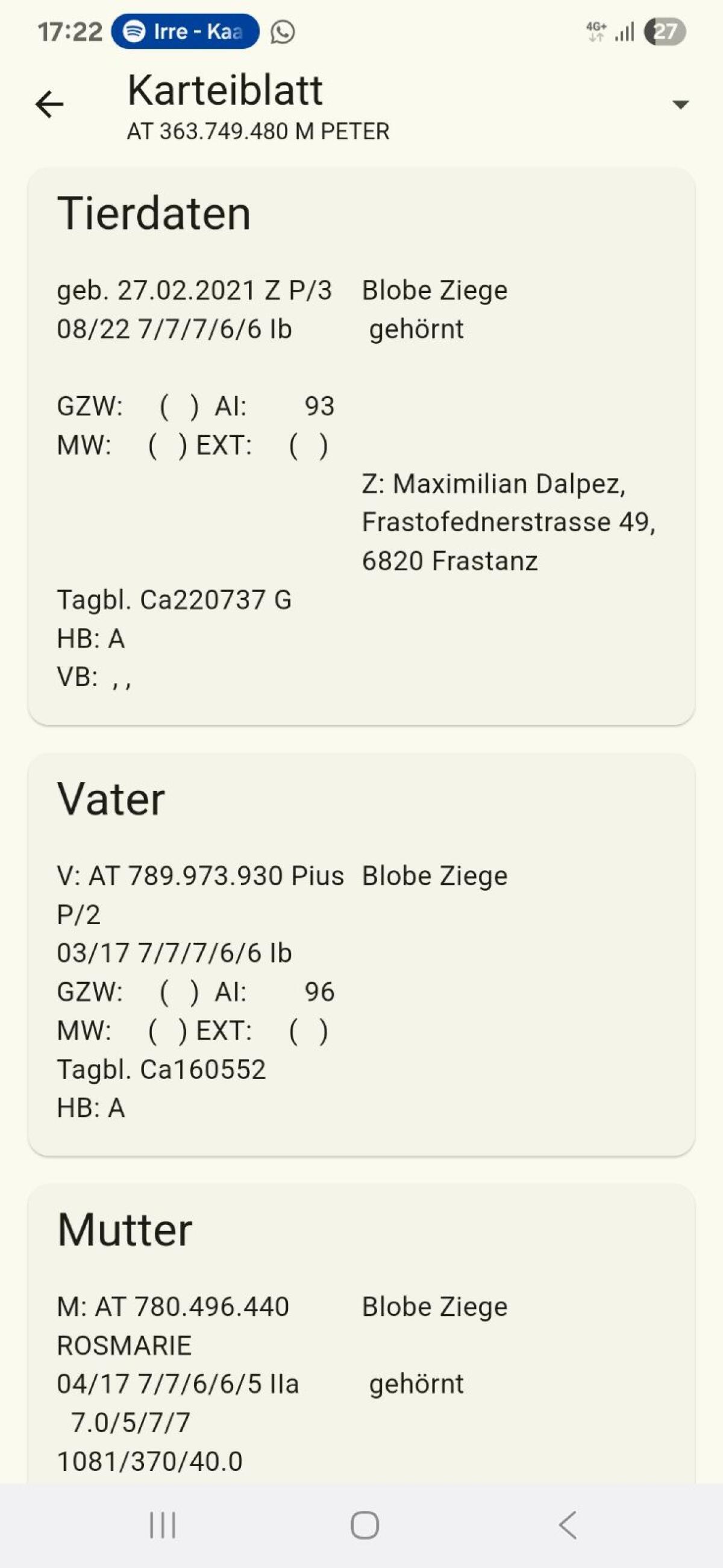Tap the system home button
Screen dimensions: 723x1568
(x=365, y=1525)
